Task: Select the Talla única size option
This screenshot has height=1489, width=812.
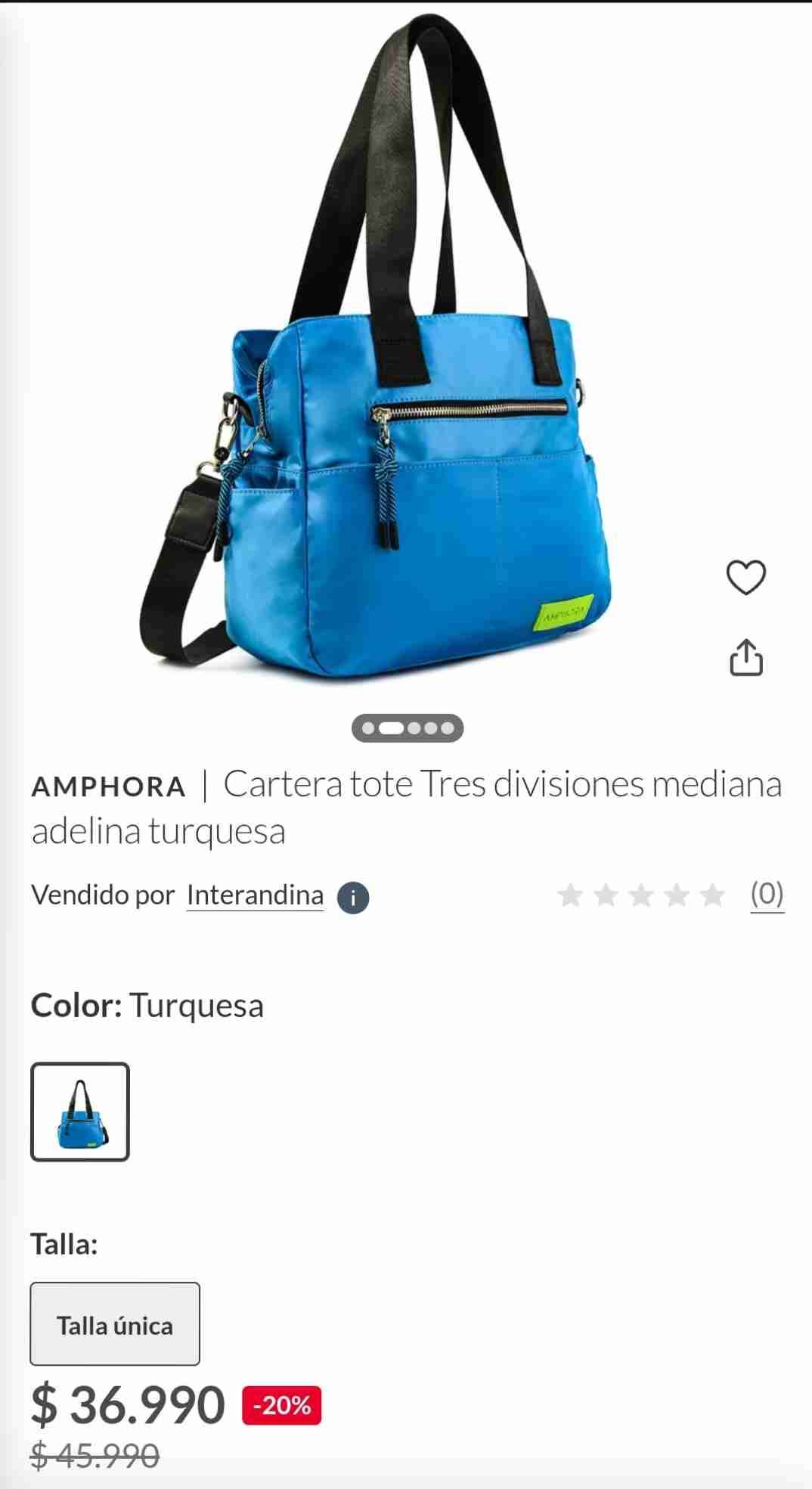Action: (114, 1324)
